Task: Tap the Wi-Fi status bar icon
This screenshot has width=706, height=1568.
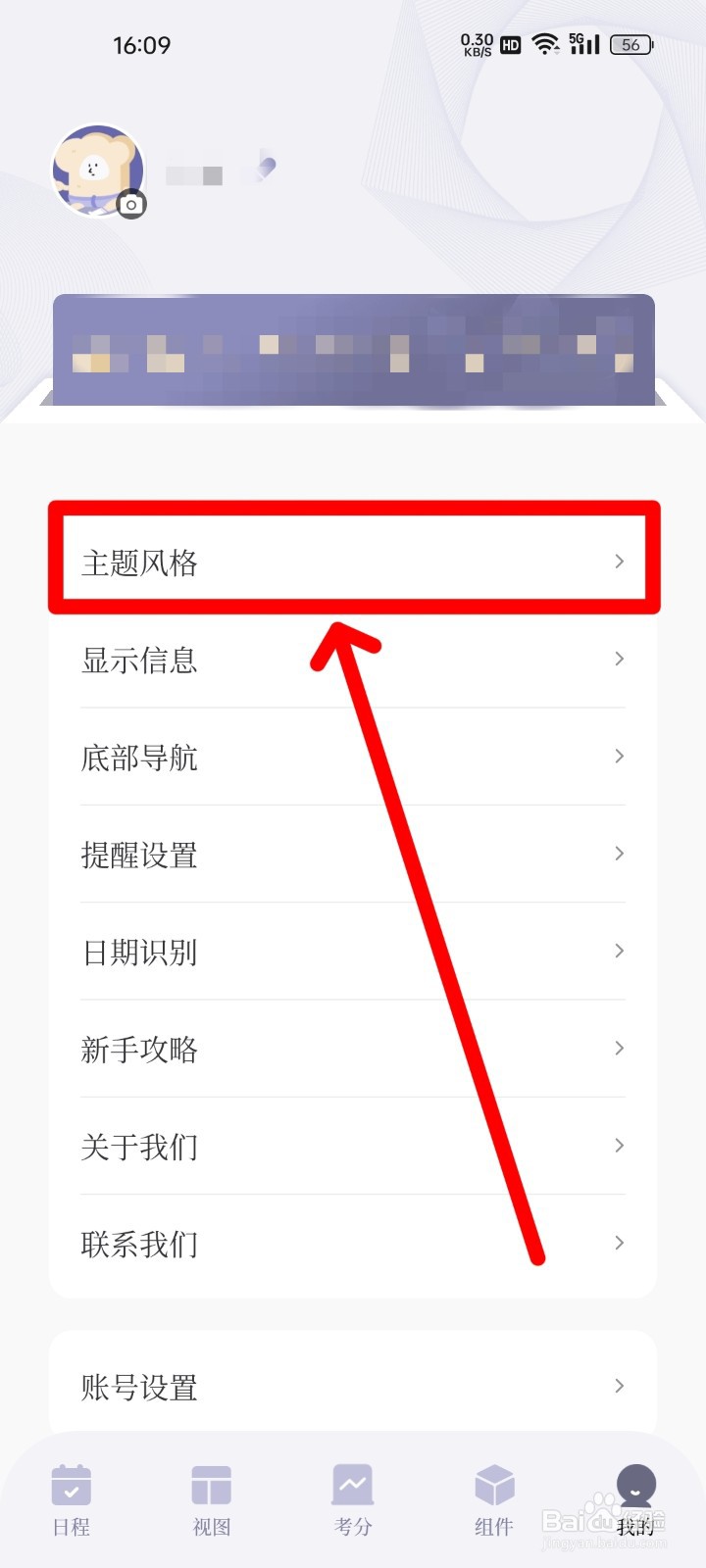Action: pos(545,43)
